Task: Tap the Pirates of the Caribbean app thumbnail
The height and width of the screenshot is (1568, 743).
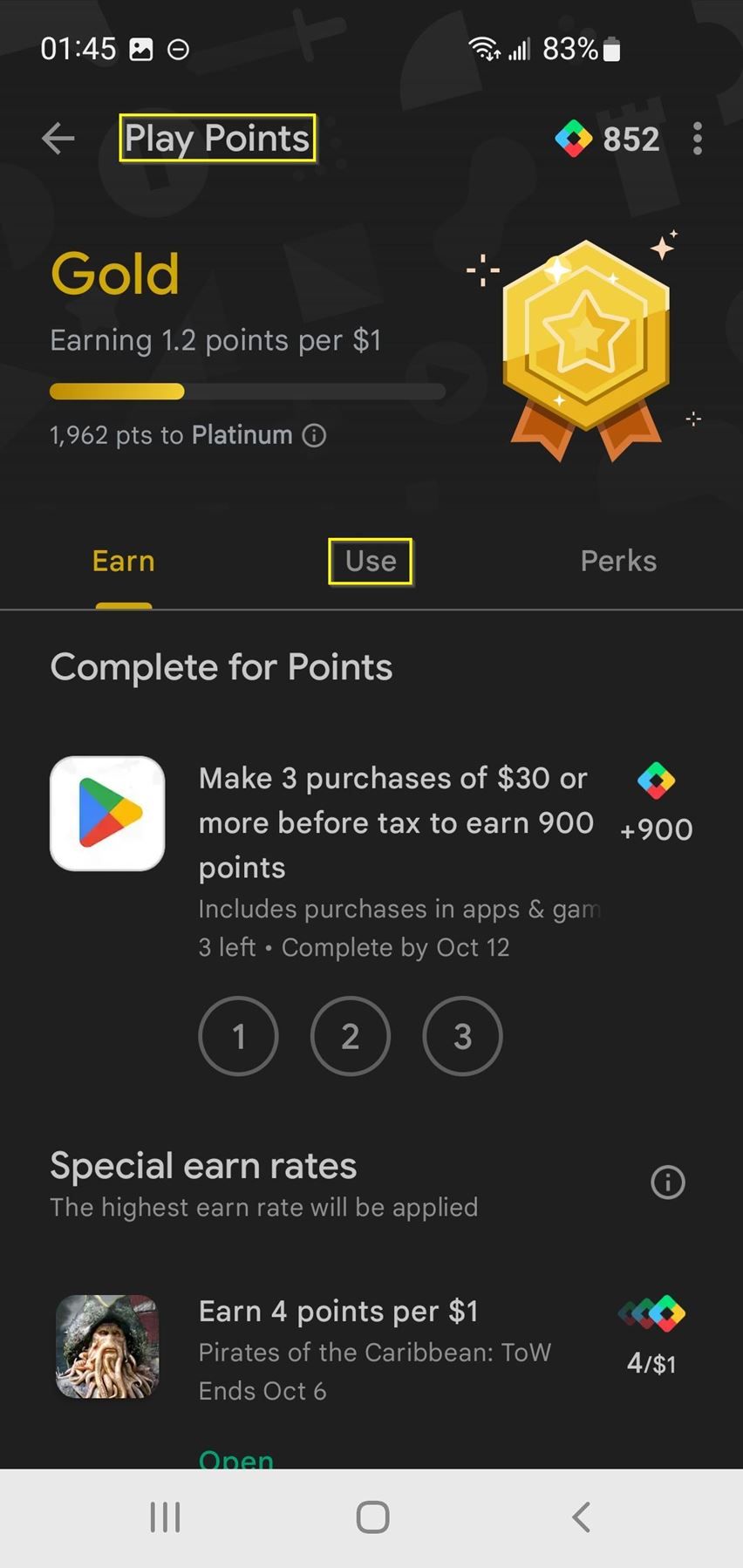Action: coord(107,1347)
